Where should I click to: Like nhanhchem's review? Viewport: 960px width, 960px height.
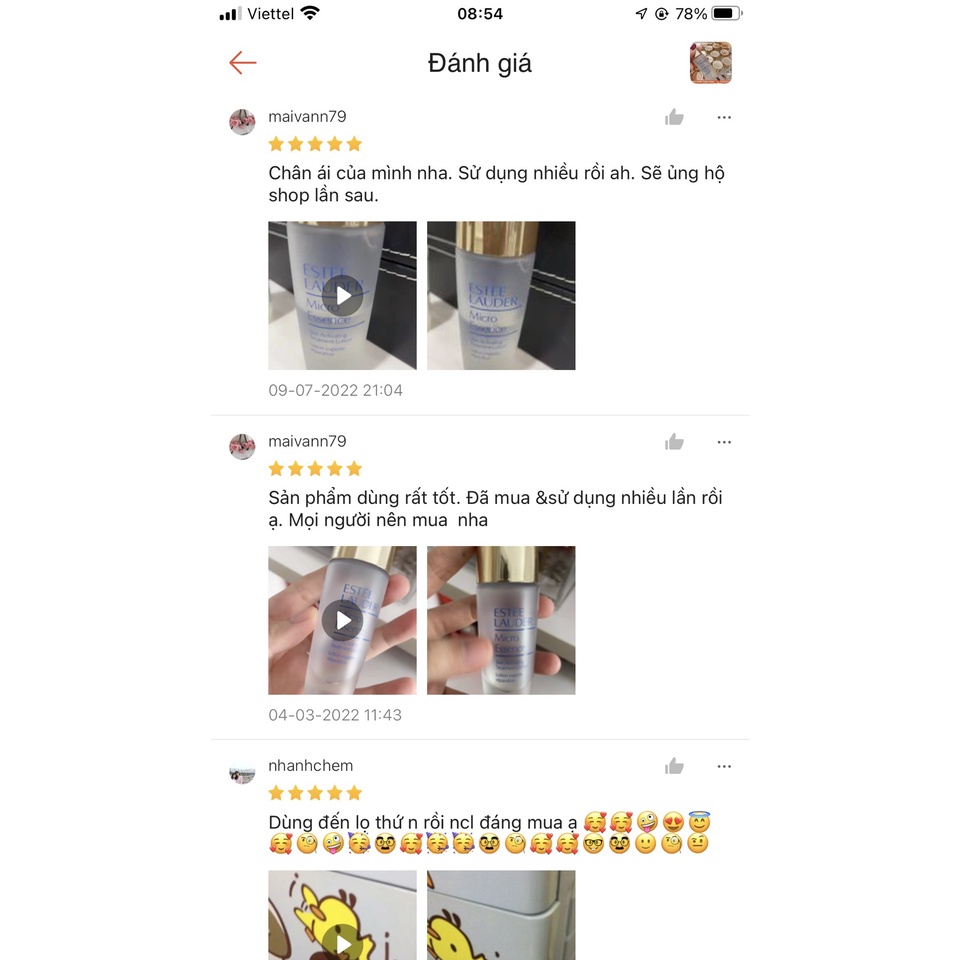[x=674, y=766]
